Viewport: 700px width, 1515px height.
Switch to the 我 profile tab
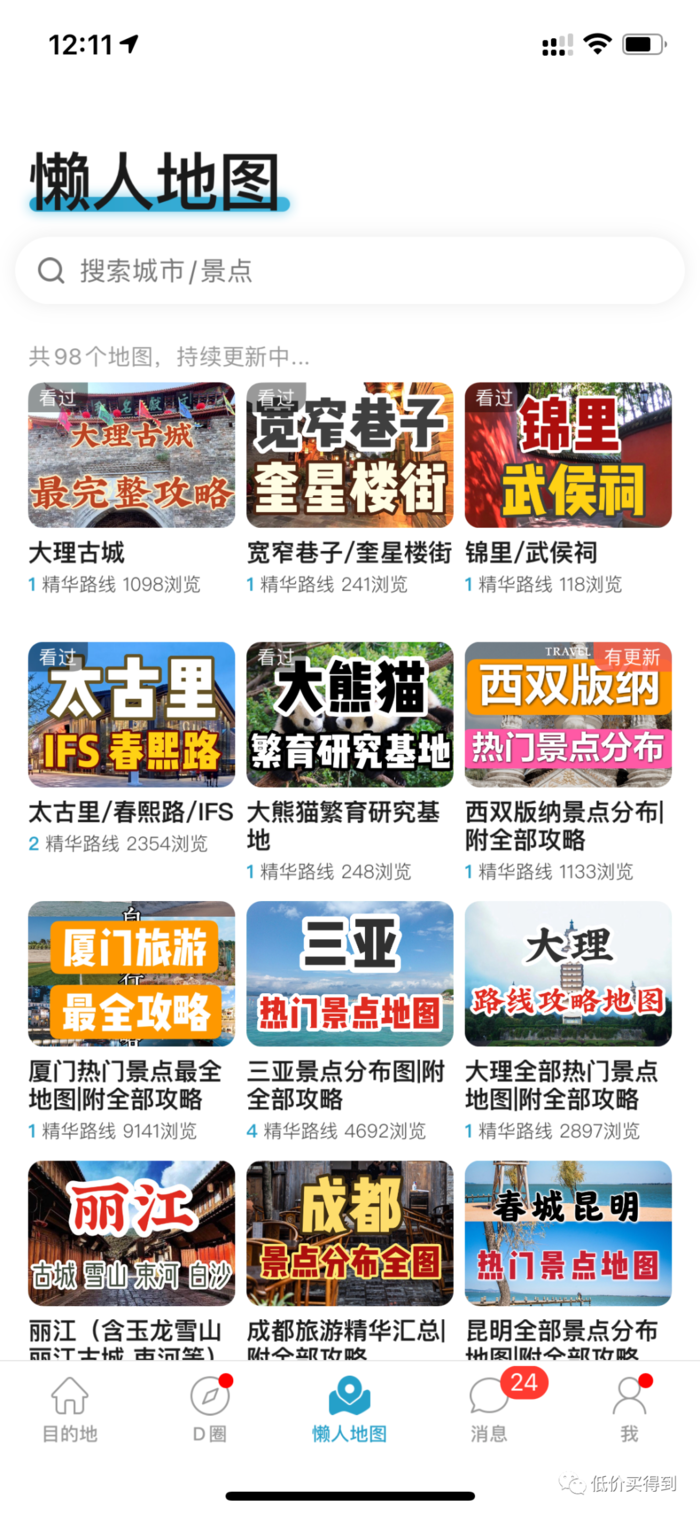(629, 1408)
